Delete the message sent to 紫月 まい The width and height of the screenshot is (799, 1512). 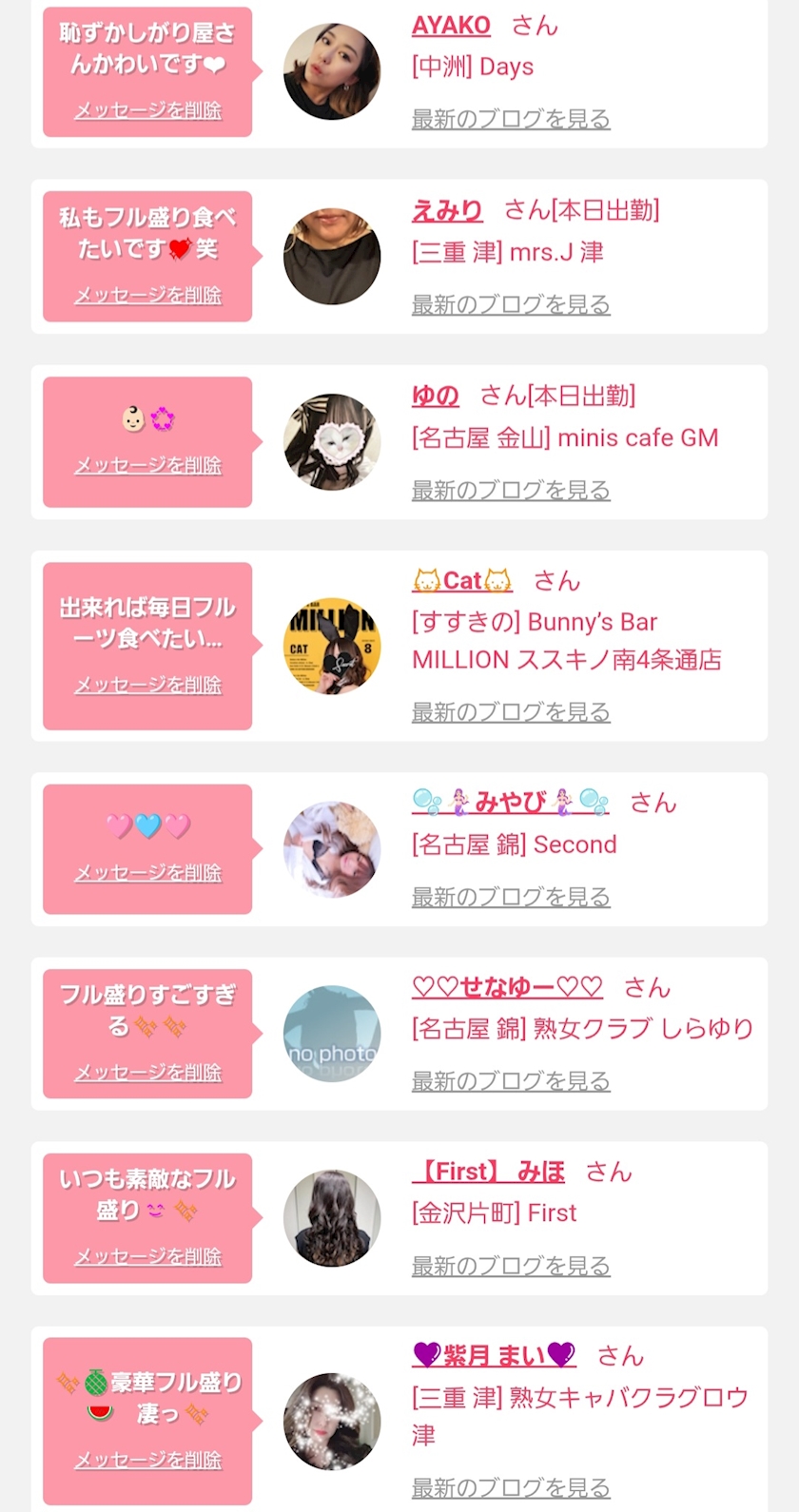tap(147, 1460)
